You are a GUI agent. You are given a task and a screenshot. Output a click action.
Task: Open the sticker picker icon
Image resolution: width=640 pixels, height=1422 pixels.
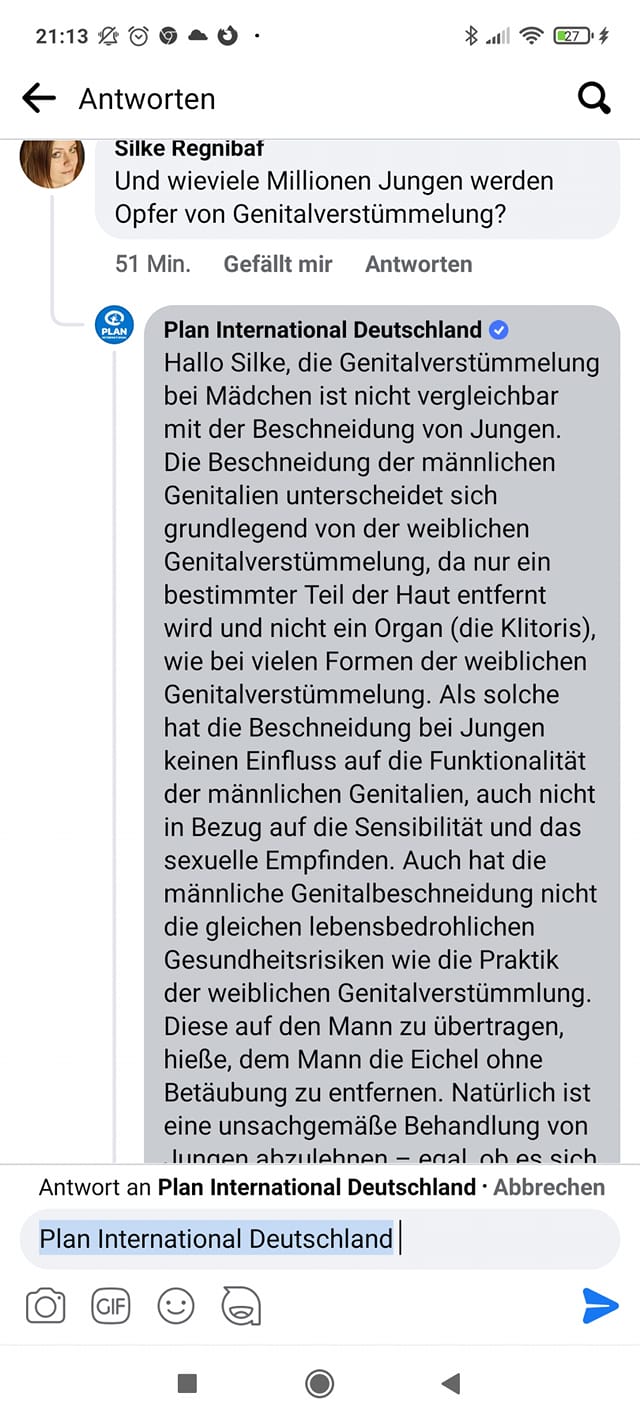coord(241,1306)
